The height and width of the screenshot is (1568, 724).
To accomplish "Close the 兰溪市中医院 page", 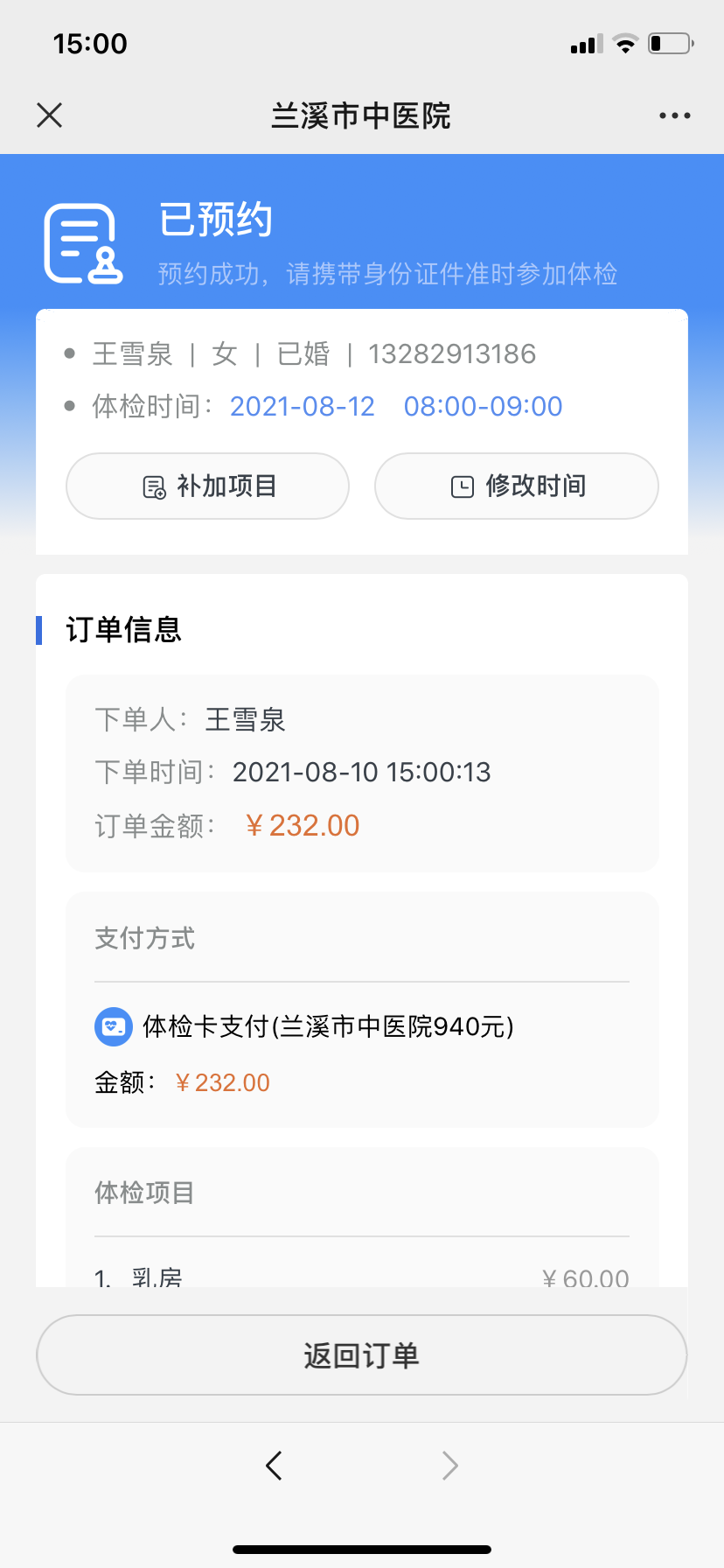I will point(50,115).
